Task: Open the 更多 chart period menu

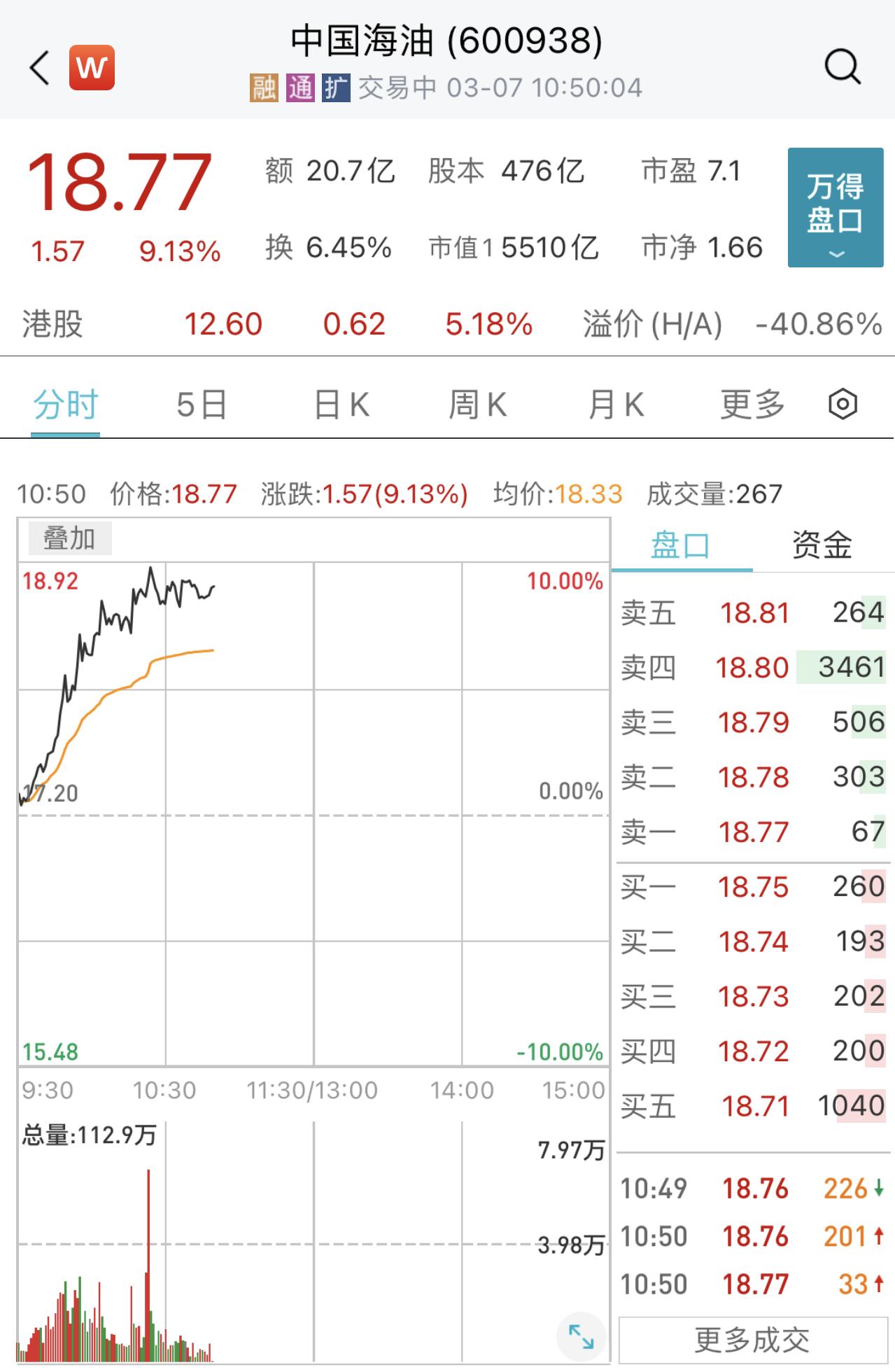Action: click(751, 405)
